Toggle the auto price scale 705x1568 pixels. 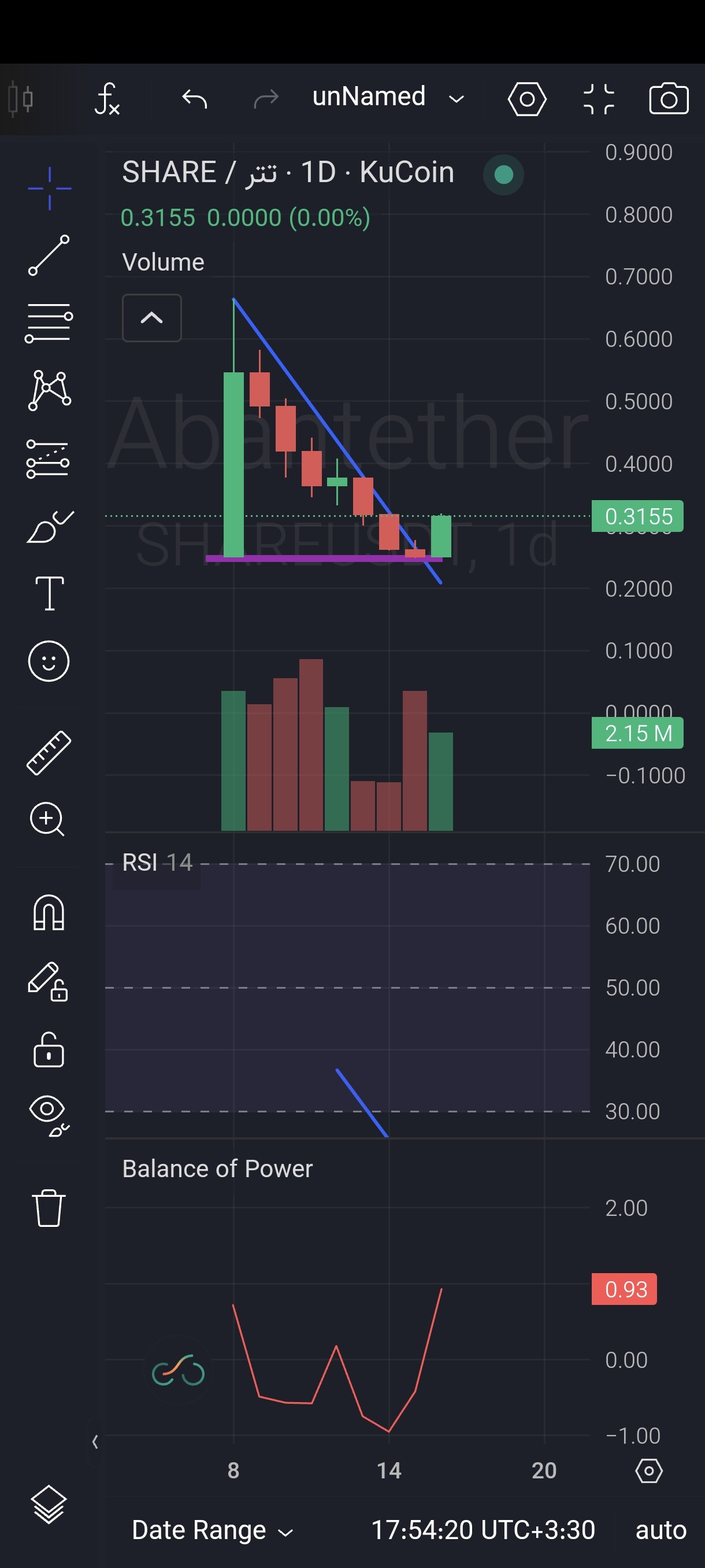click(x=661, y=1530)
